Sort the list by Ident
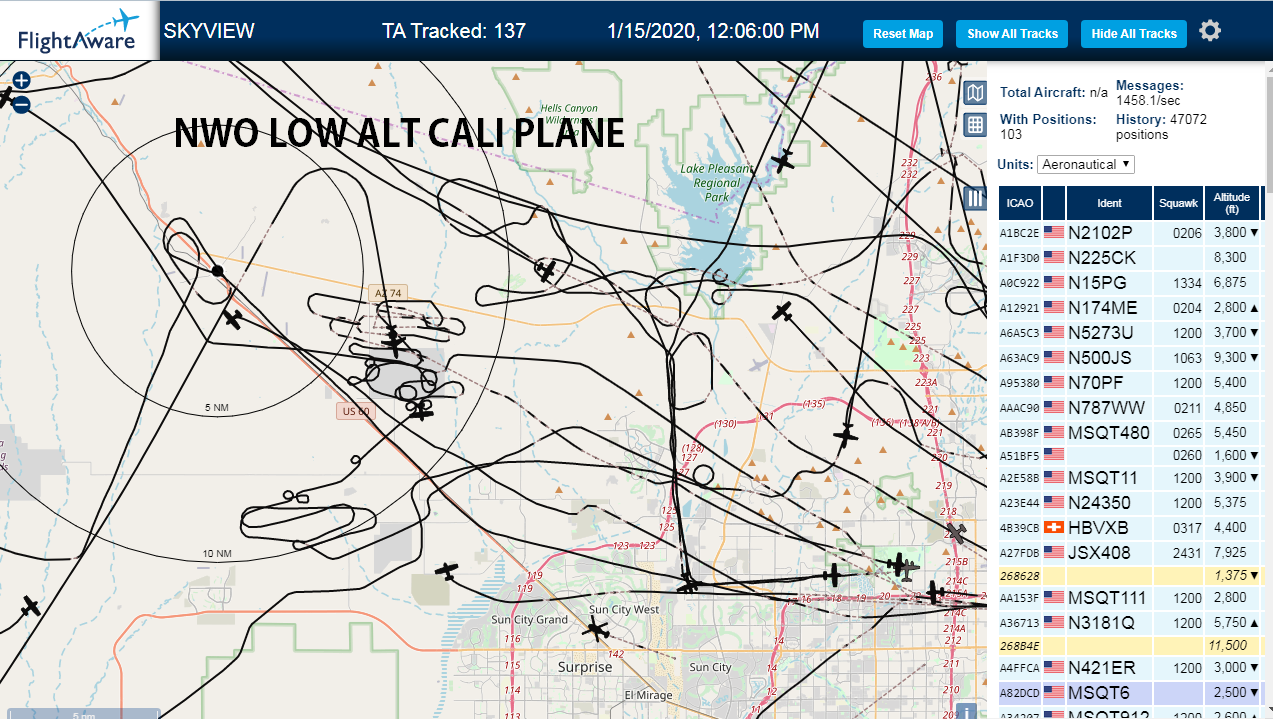Viewport: 1273px width, 719px height. click(x=1109, y=203)
